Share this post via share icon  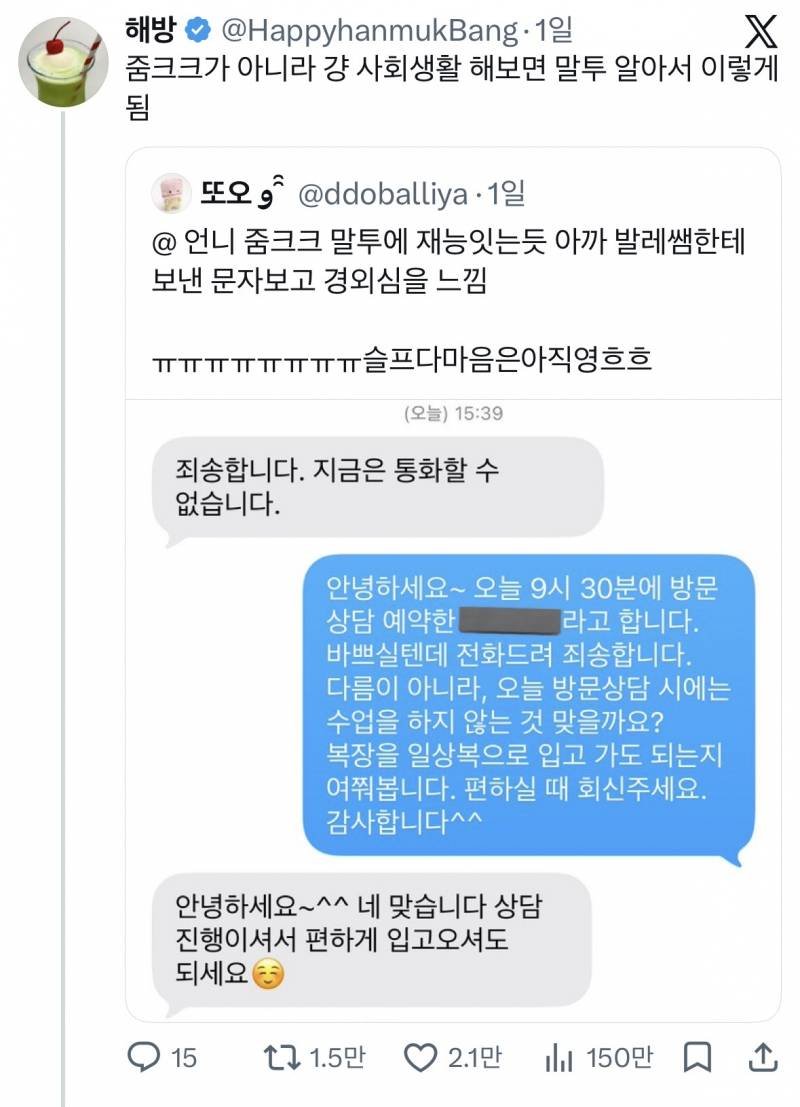click(x=763, y=1057)
